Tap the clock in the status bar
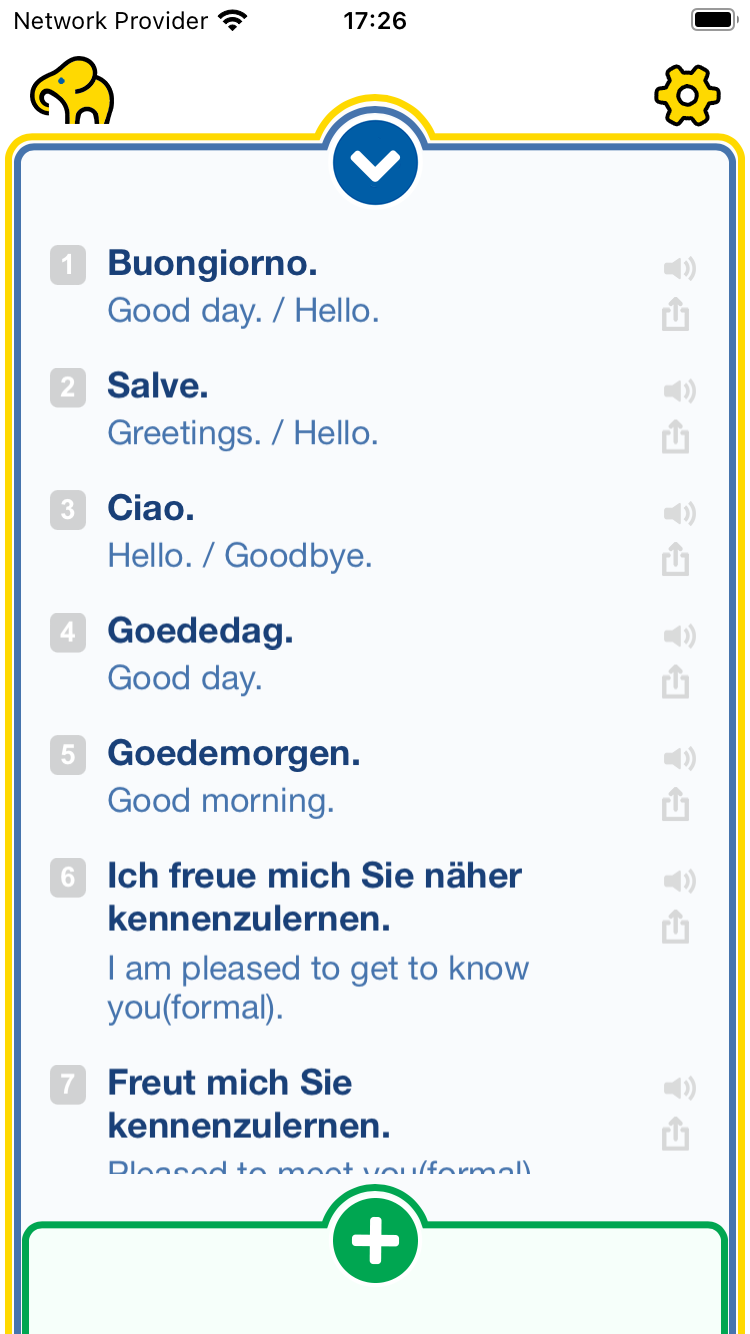The height and width of the screenshot is (1334, 750). tap(375, 19)
